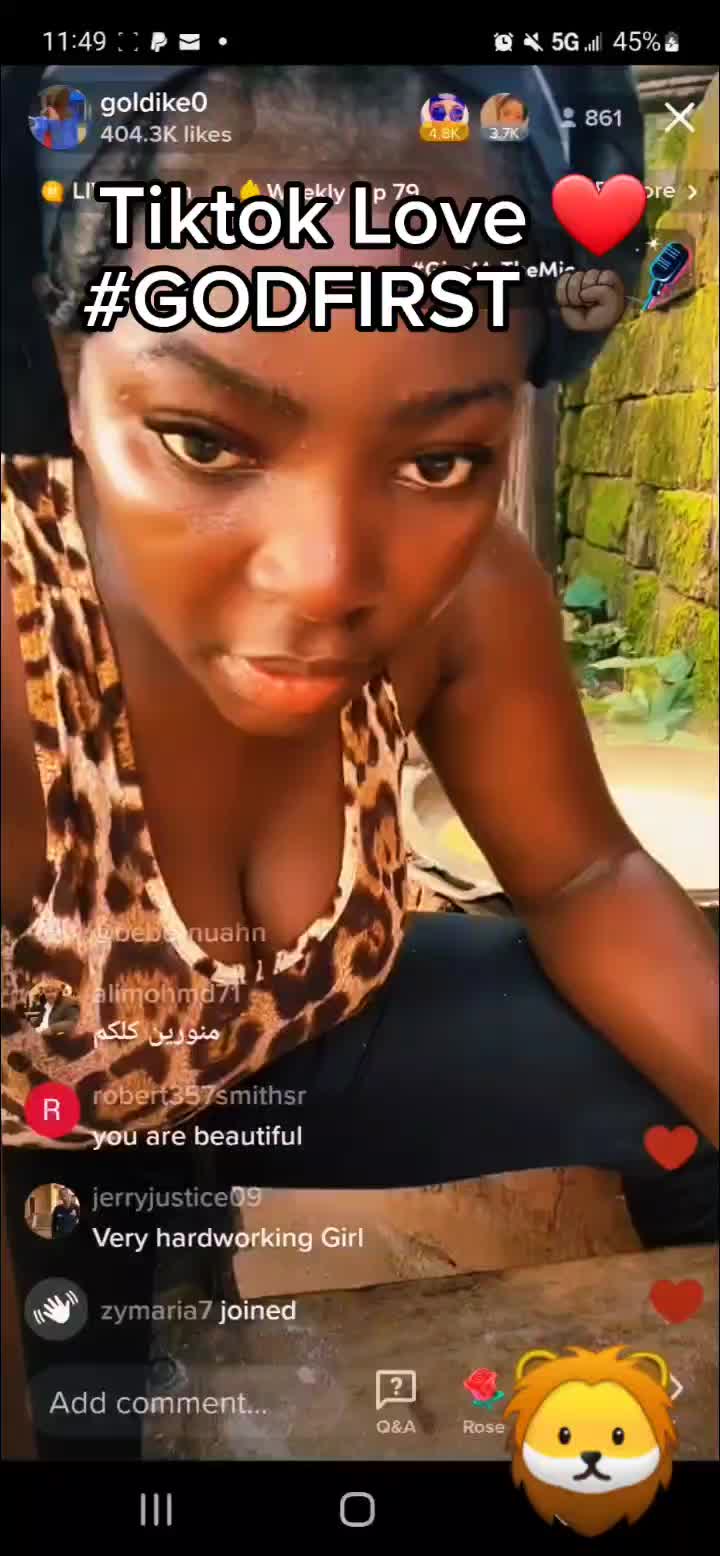Open the 861 viewers list
This screenshot has height=1556, width=720.
click(592, 118)
